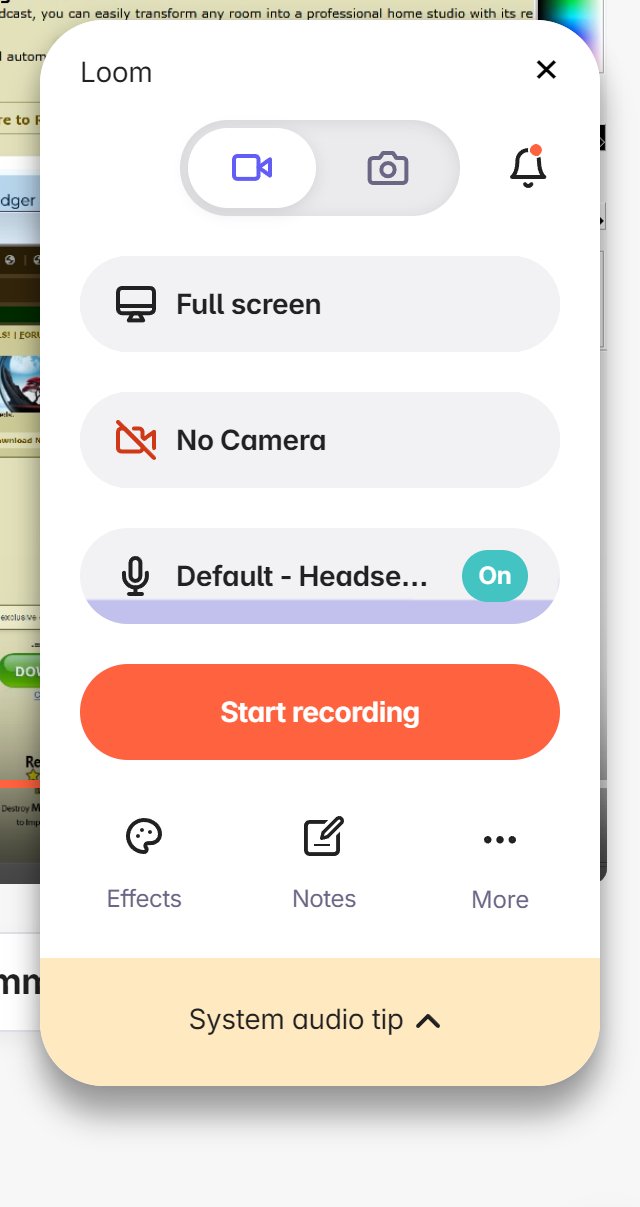Toggle the microphone On switch
This screenshot has width=640, height=1207.
(495, 576)
